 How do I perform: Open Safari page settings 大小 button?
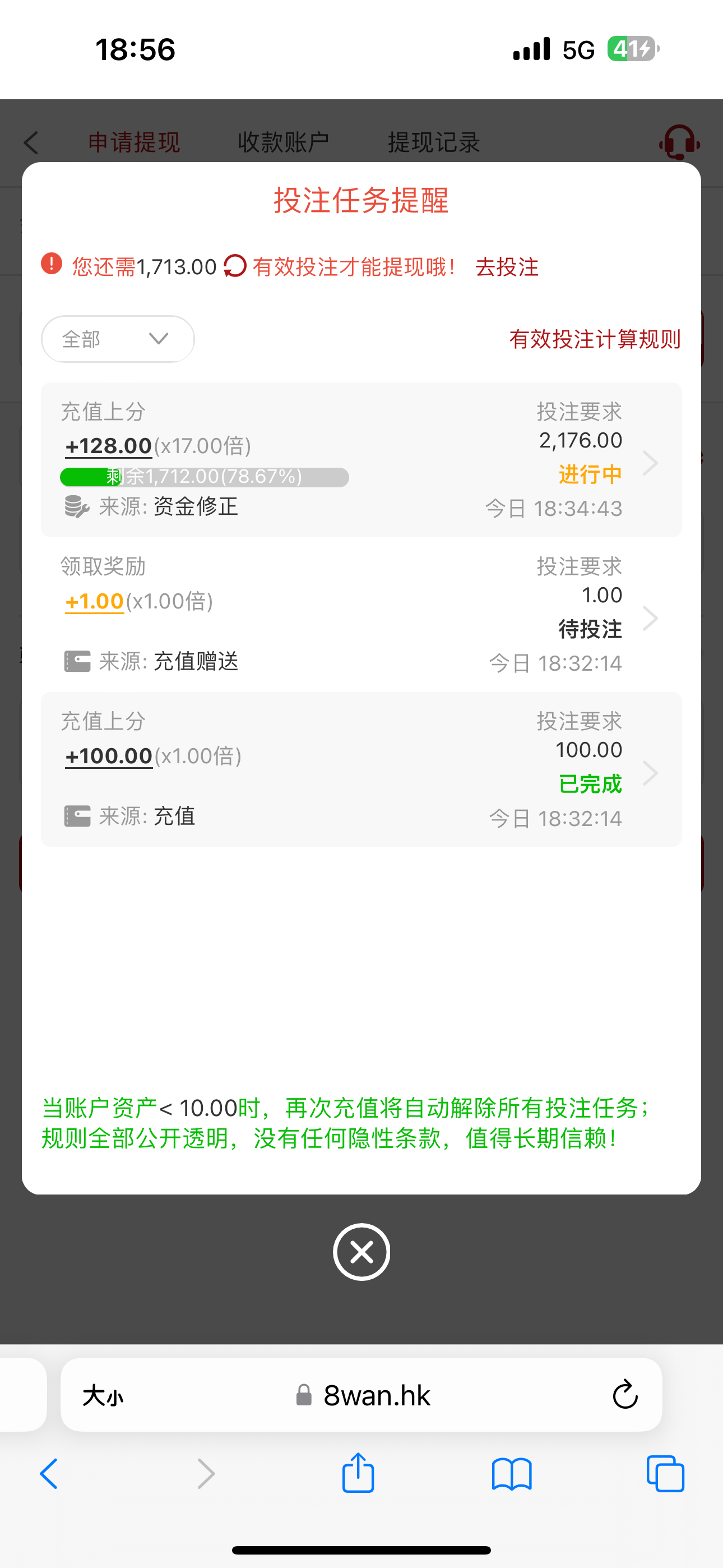click(x=103, y=1395)
